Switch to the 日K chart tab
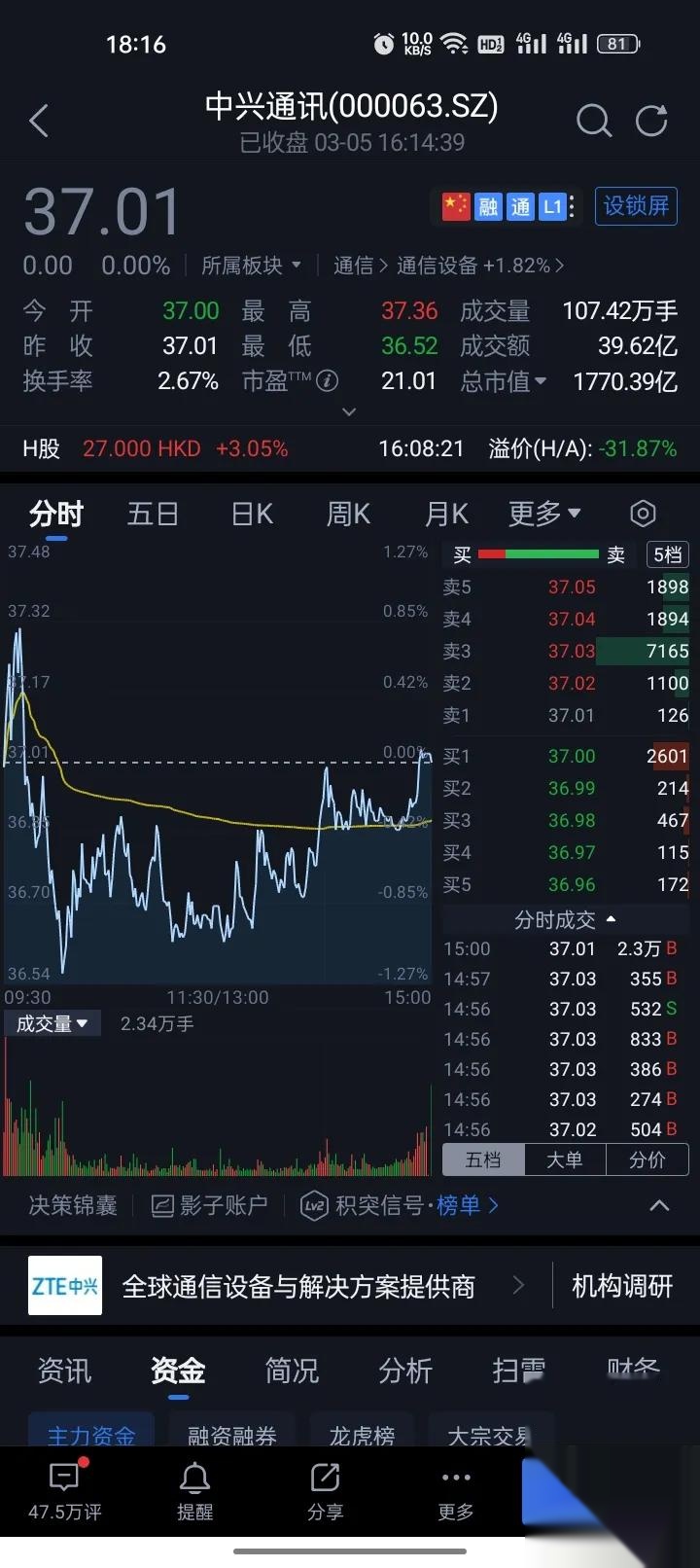This screenshot has height=1568, width=700. pyautogui.click(x=251, y=513)
